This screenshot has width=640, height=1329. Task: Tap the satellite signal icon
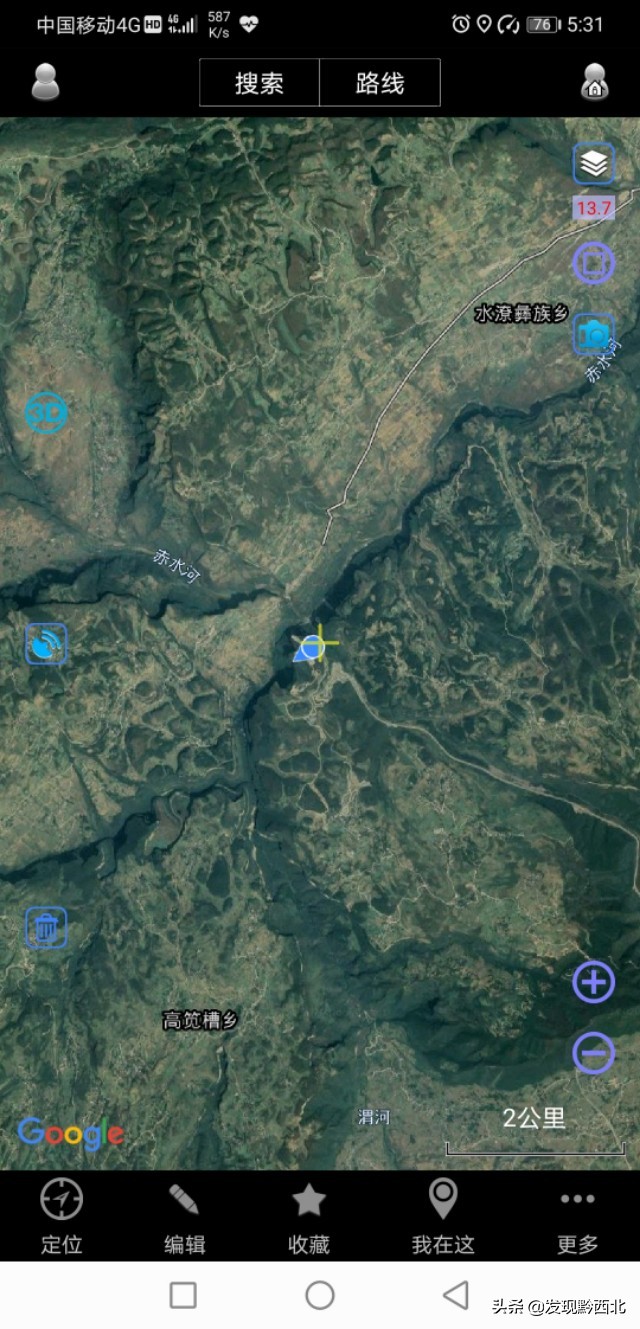click(x=46, y=644)
